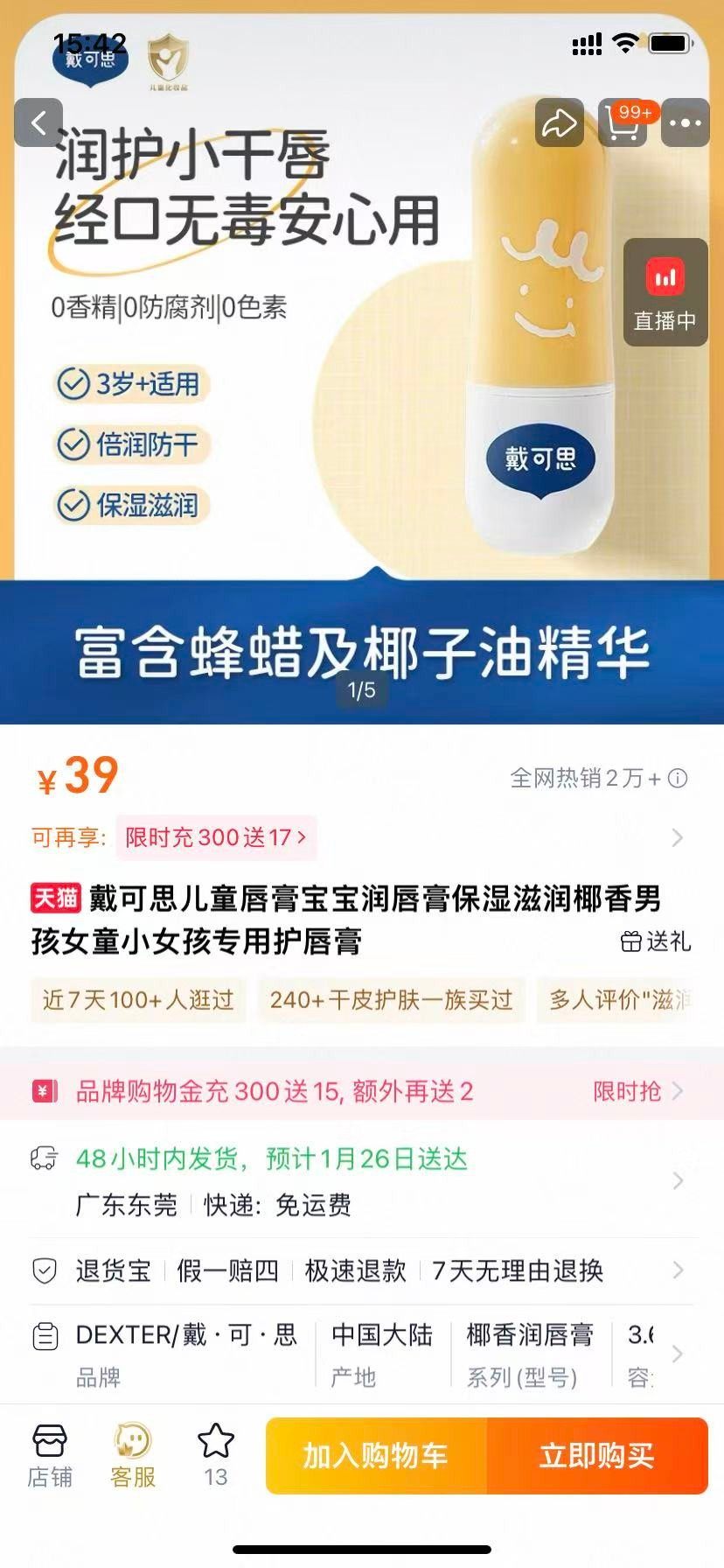This screenshot has width=724, height=1568.
Task: Open the three-dot overflow menu
Action: [685, 122]
